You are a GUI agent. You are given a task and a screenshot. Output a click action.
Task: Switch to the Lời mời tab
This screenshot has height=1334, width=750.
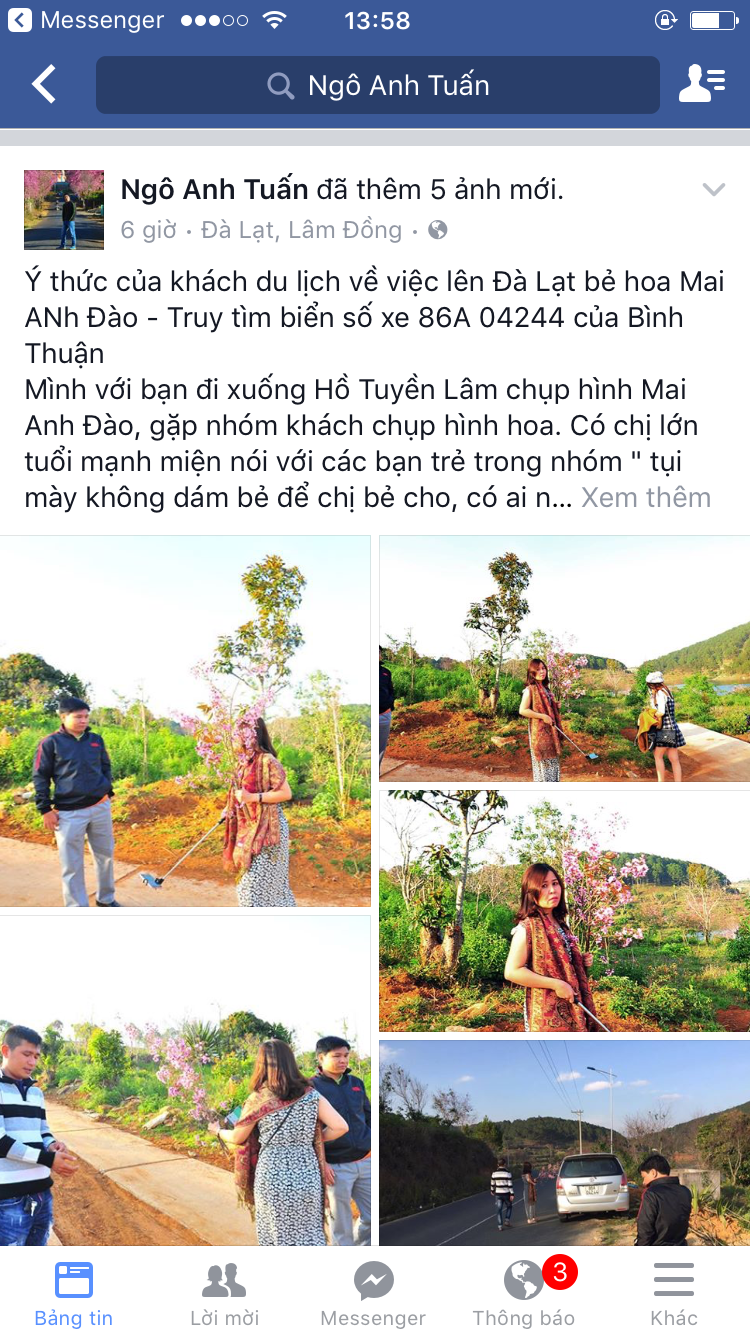pos(224,1292)
